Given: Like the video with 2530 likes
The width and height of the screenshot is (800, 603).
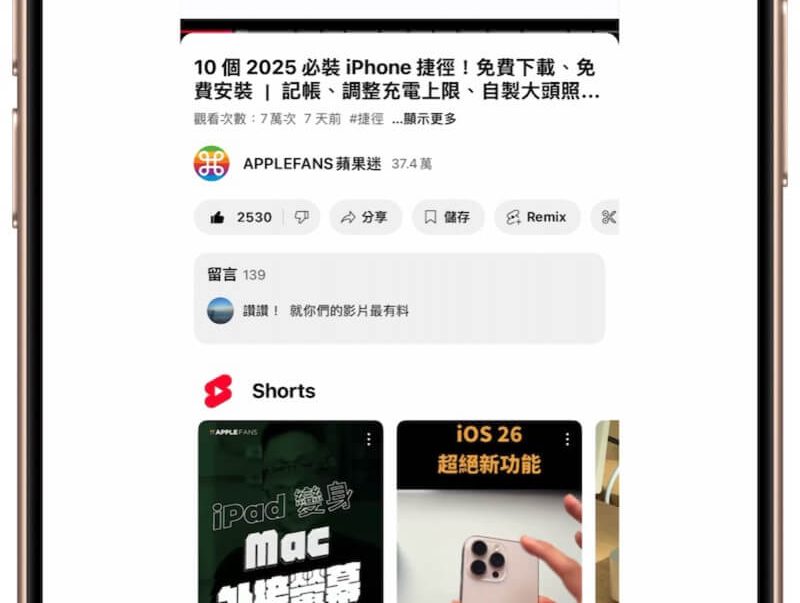Looking at the screenshot, I should coord(240,217).
